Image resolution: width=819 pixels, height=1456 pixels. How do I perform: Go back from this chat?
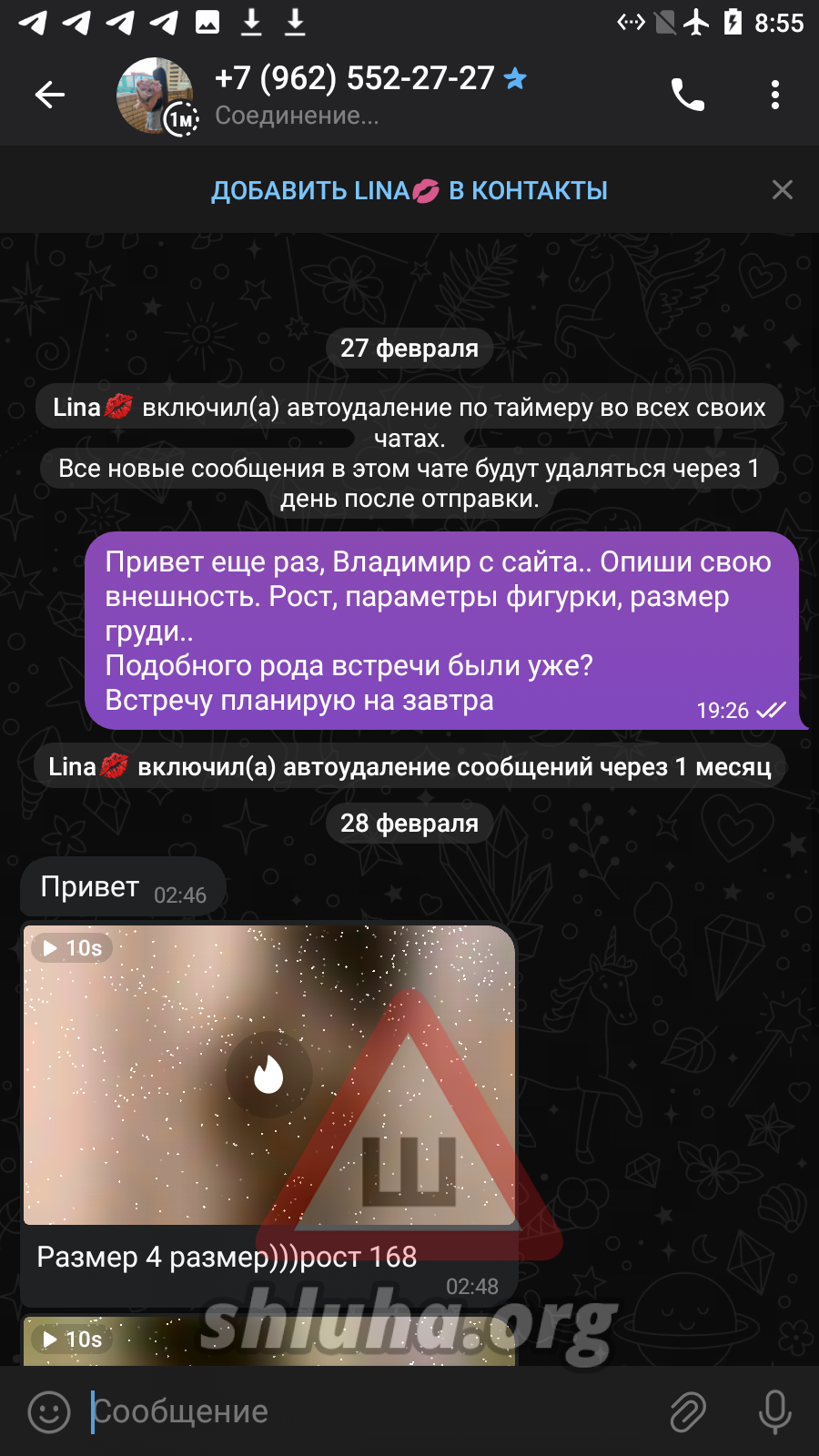(50, 95)
